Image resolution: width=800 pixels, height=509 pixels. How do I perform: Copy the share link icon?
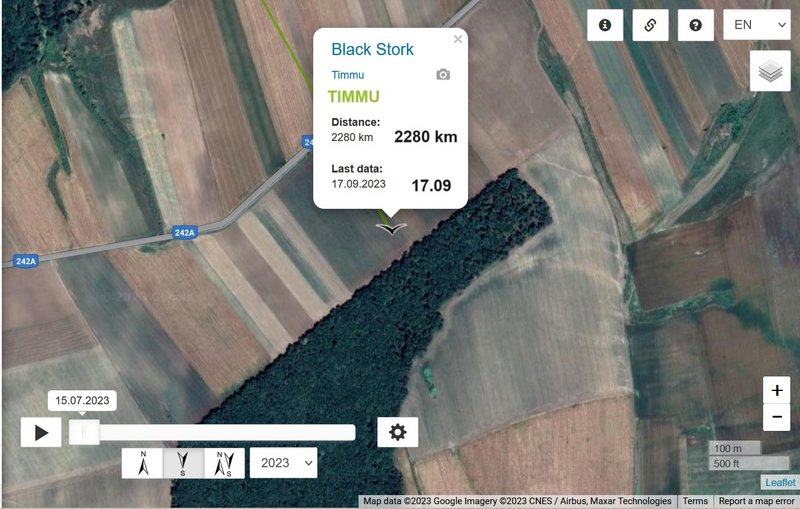[651, 25]
